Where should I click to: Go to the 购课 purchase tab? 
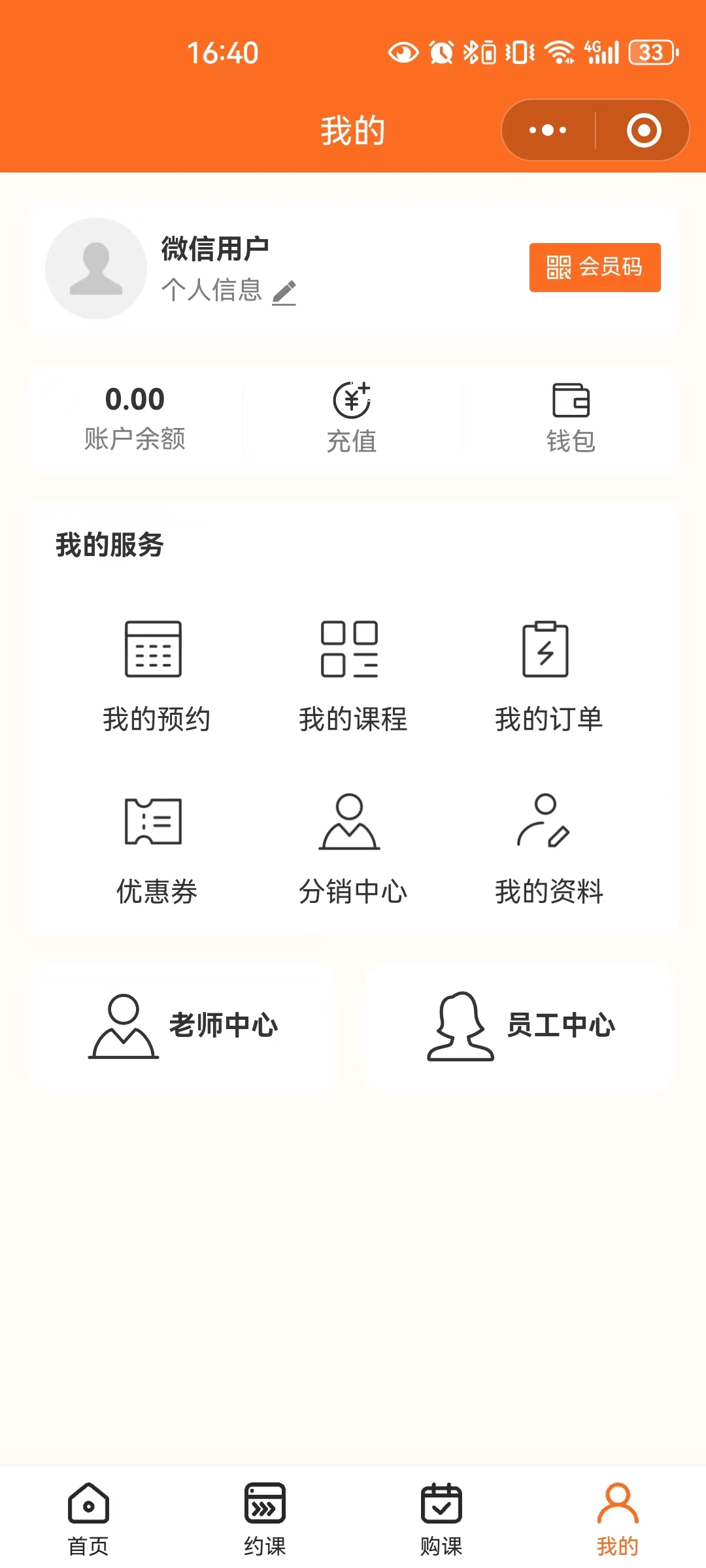pos(441,1518)
